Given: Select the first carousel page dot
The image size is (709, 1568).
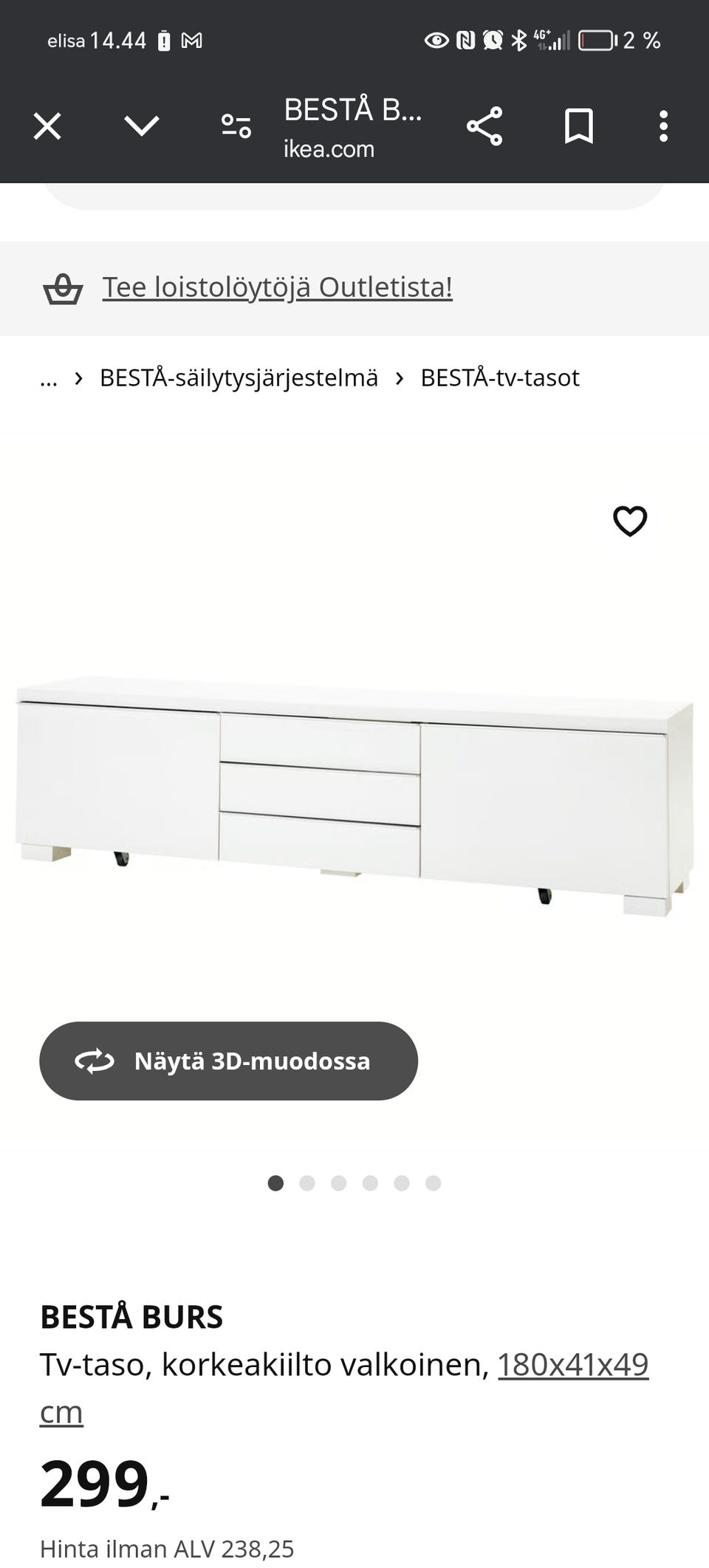Looking at the screenshot, I should [276, 1182].
